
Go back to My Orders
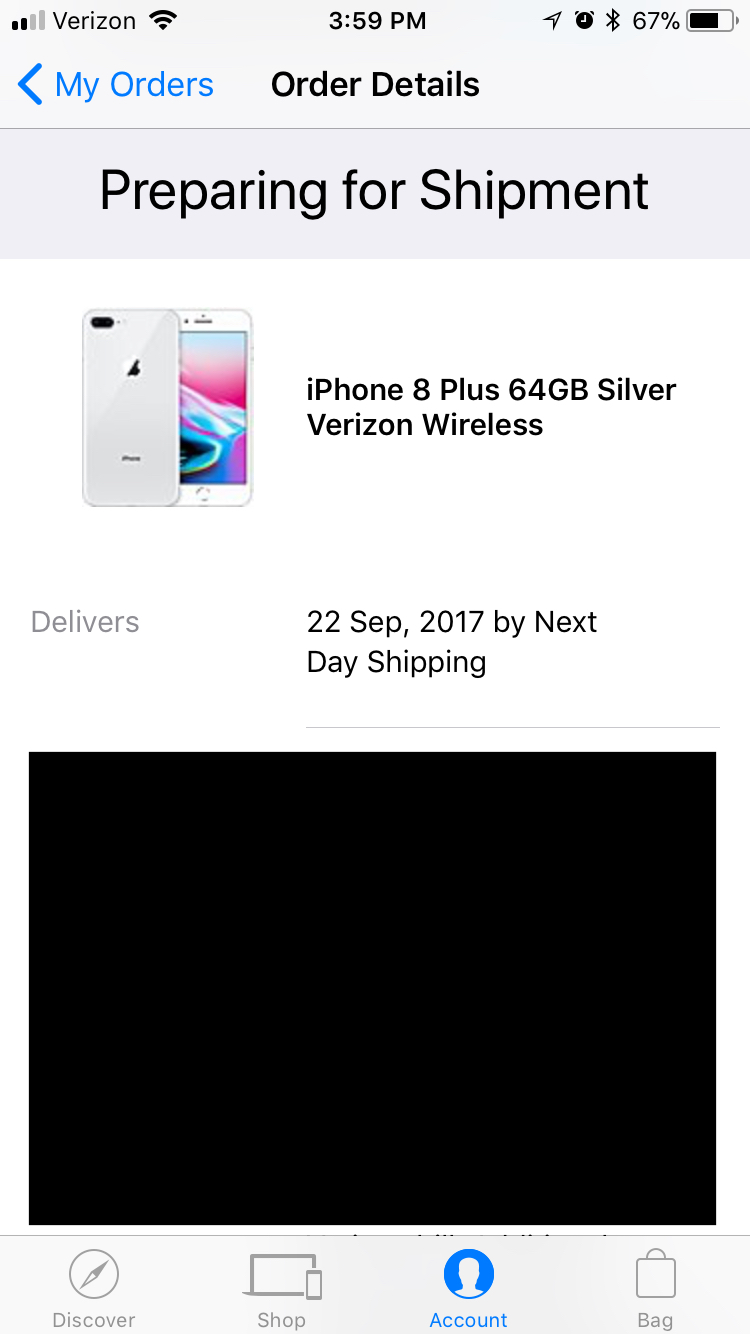pyautogui.click(x=115, y=85)
